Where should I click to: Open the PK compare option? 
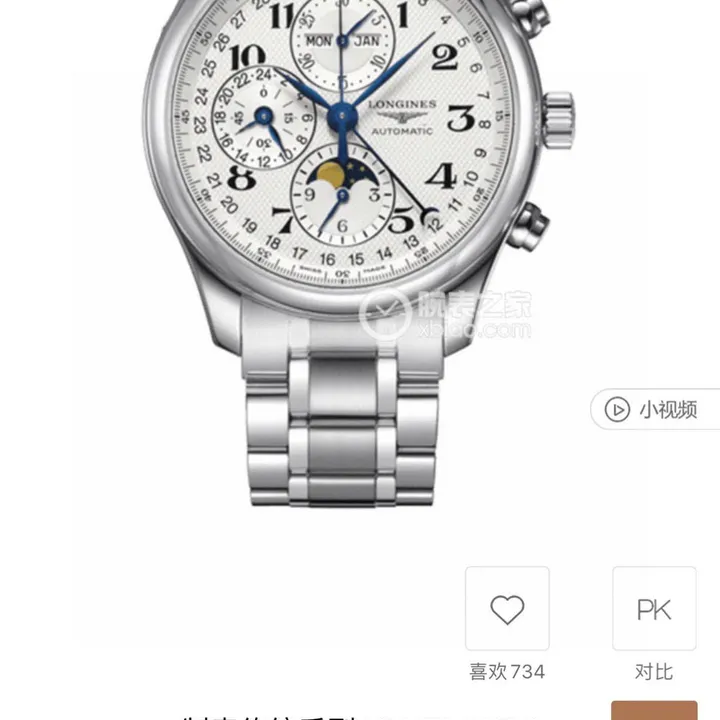tap(654, 609)
